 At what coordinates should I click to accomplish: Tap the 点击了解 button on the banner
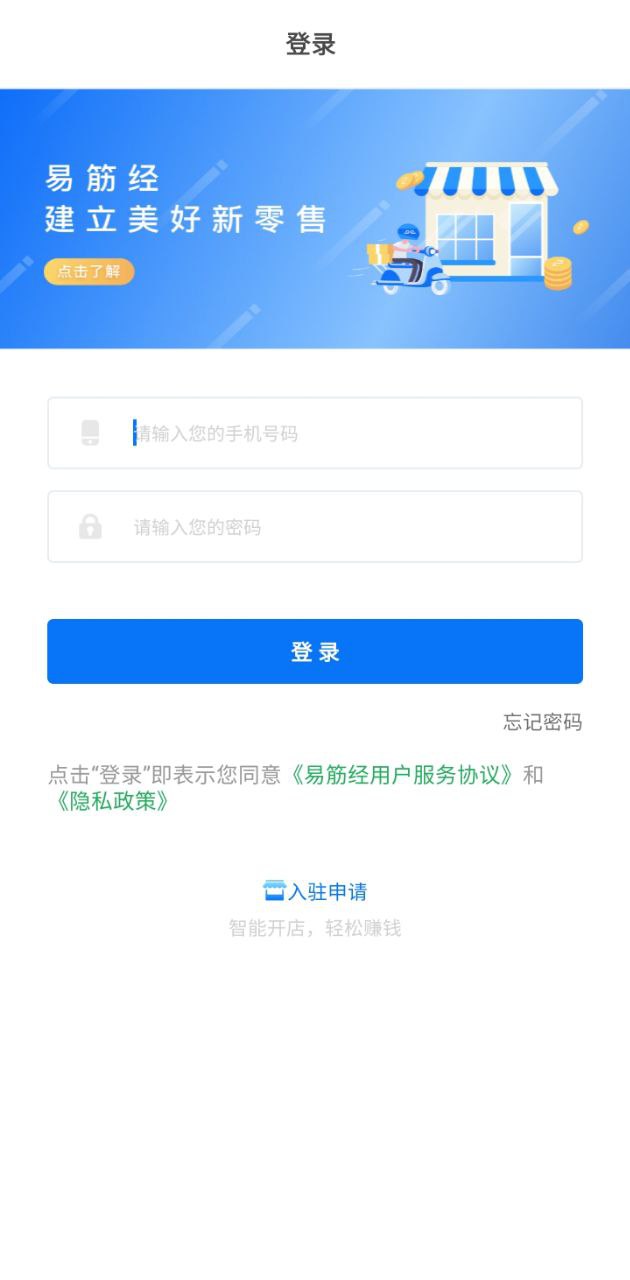(88, 272)
